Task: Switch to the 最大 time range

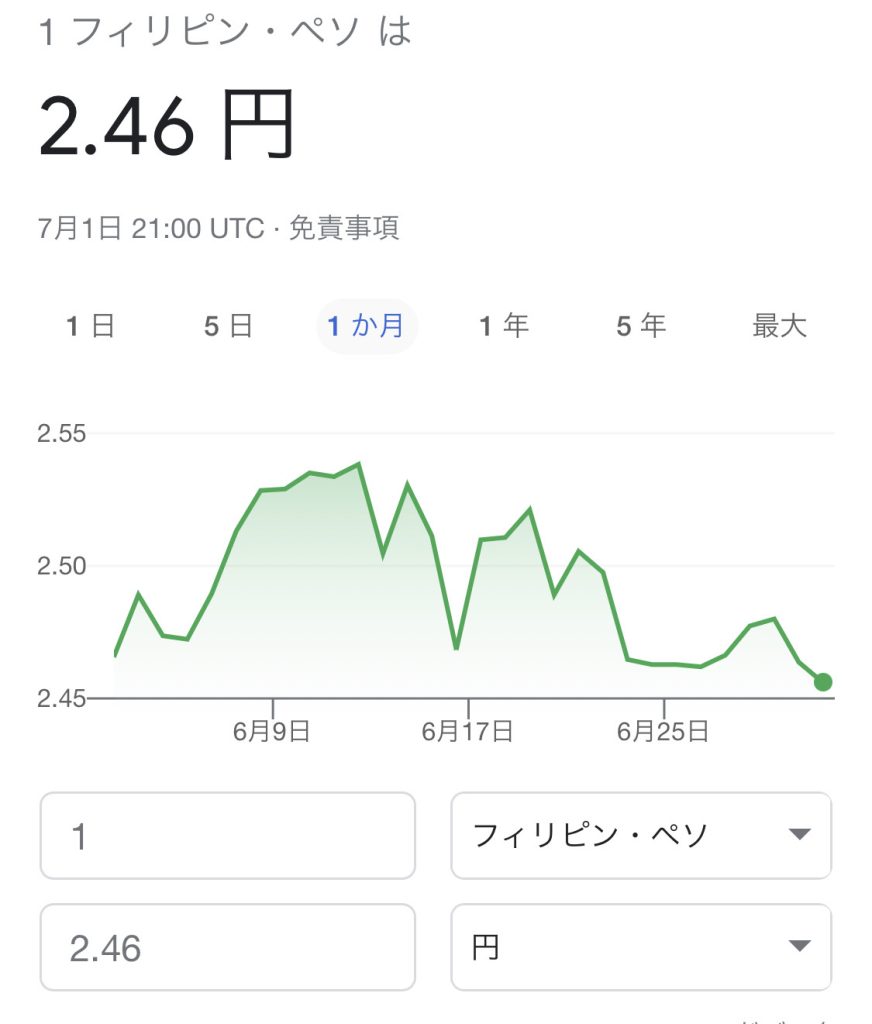Action: [x=781, y=325]
